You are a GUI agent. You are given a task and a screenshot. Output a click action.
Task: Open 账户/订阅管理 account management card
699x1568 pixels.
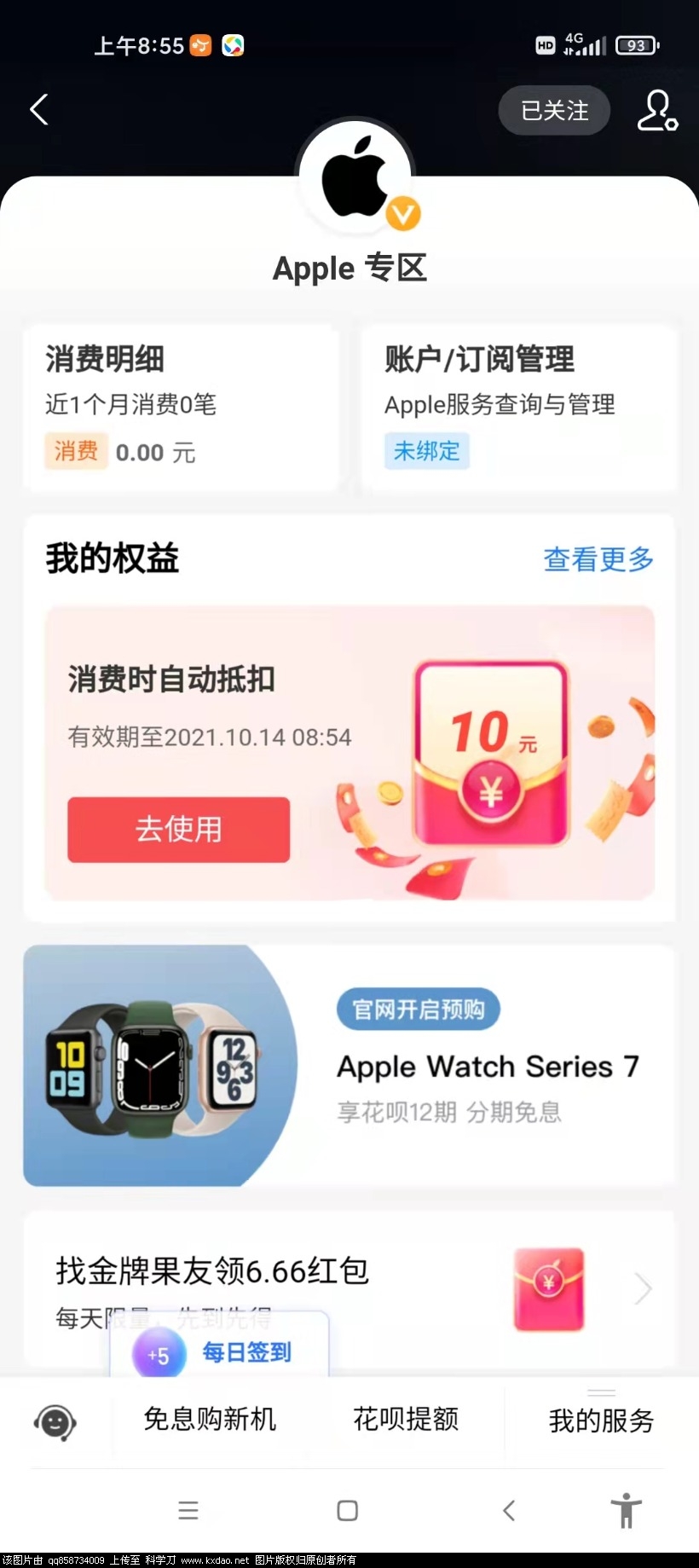pos(518,407)
